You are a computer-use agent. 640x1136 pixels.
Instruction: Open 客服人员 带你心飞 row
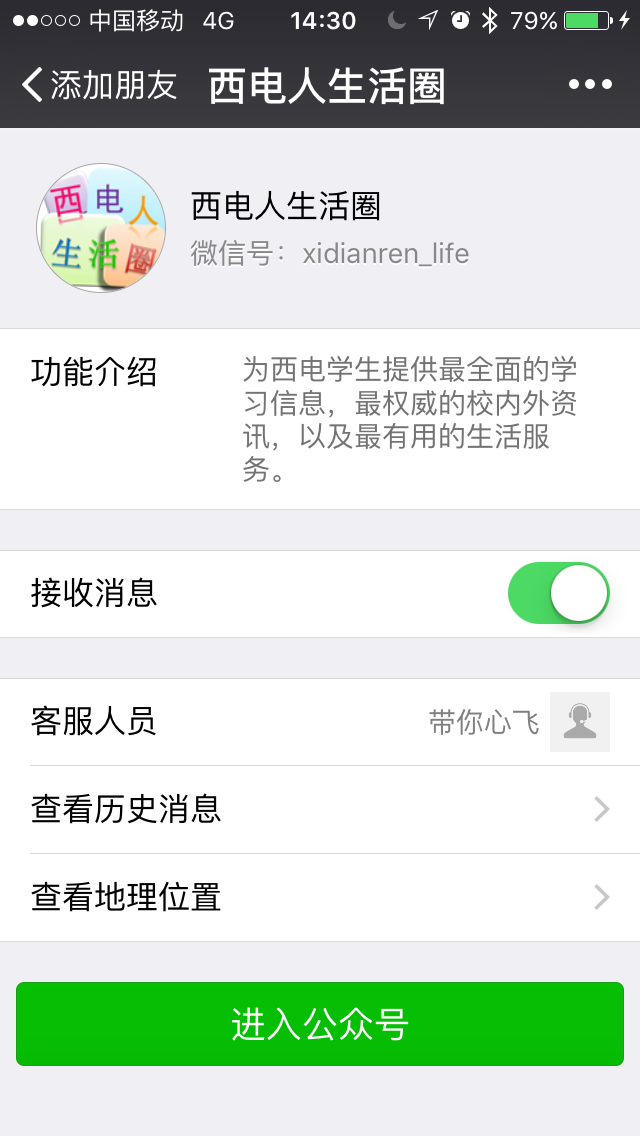click(320, 722)
